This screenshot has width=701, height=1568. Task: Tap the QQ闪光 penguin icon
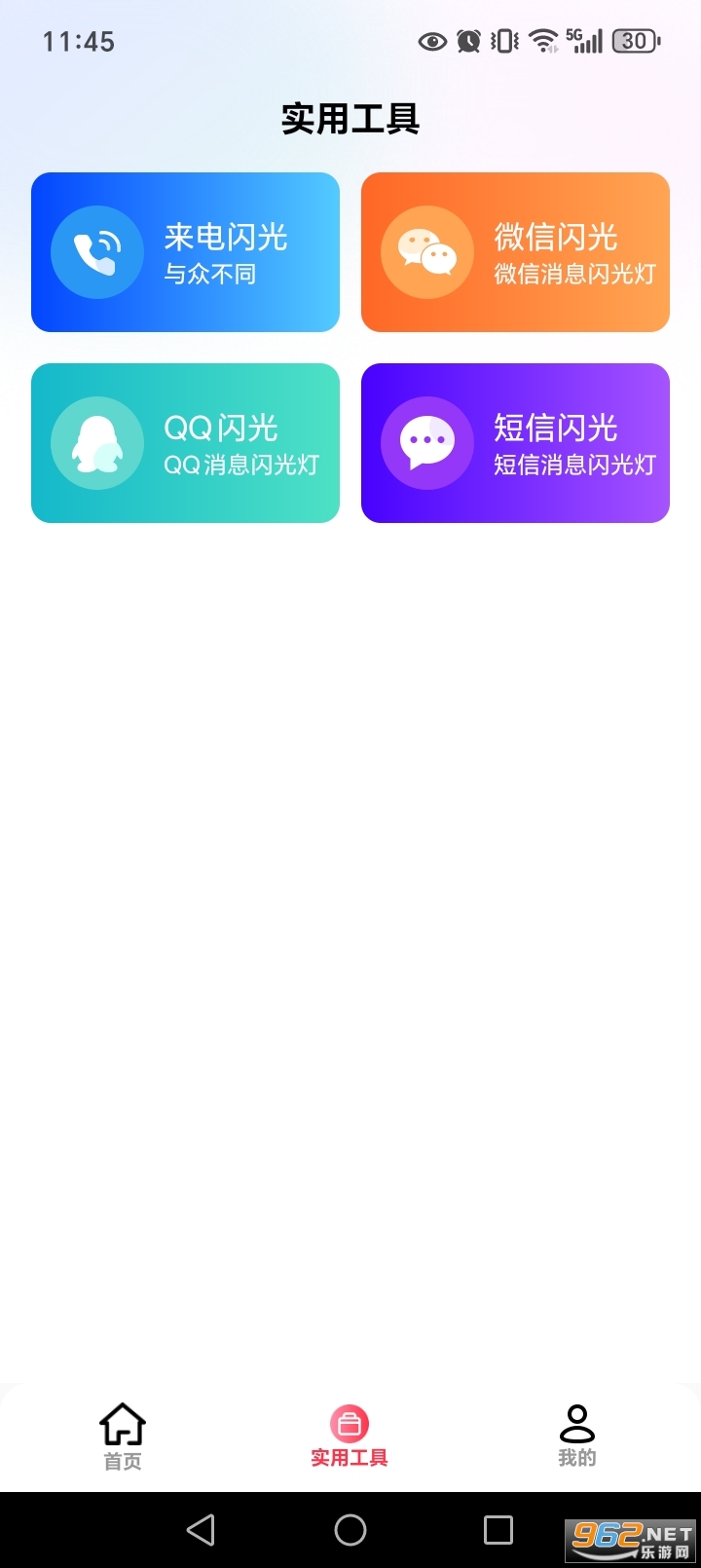click(96, 443)
